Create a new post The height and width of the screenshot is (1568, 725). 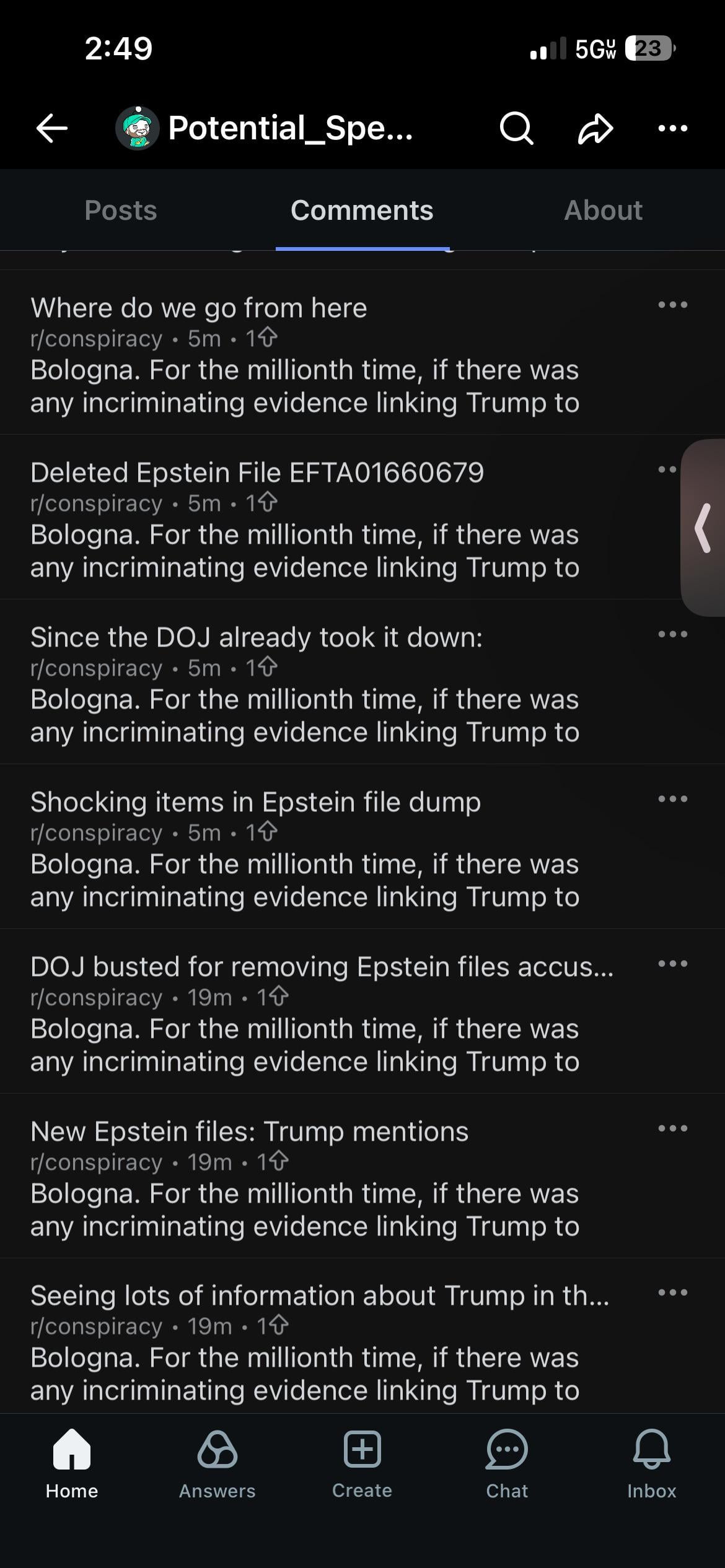[x=362, y=1464]
